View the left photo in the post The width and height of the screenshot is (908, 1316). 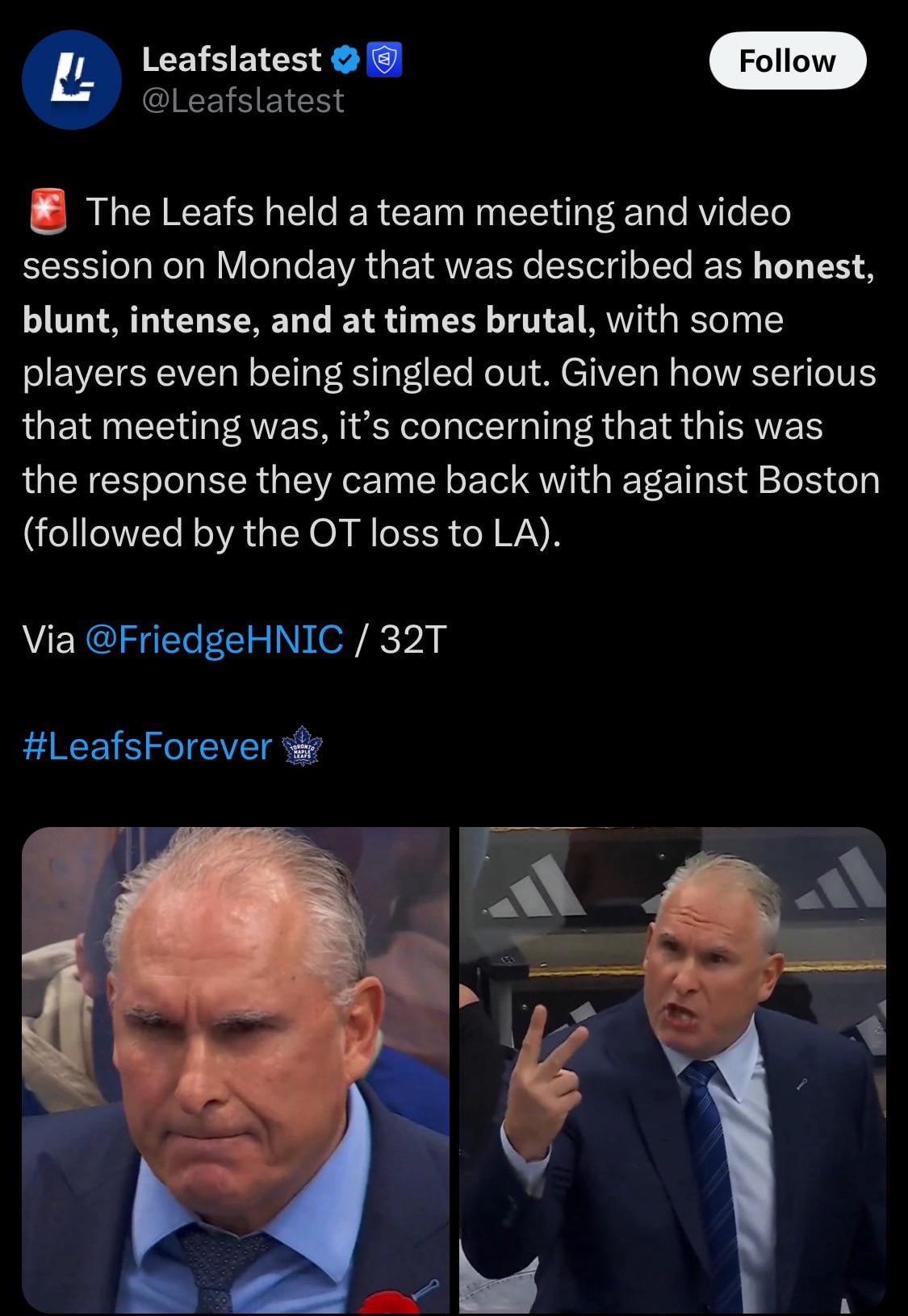[236, 1069]
